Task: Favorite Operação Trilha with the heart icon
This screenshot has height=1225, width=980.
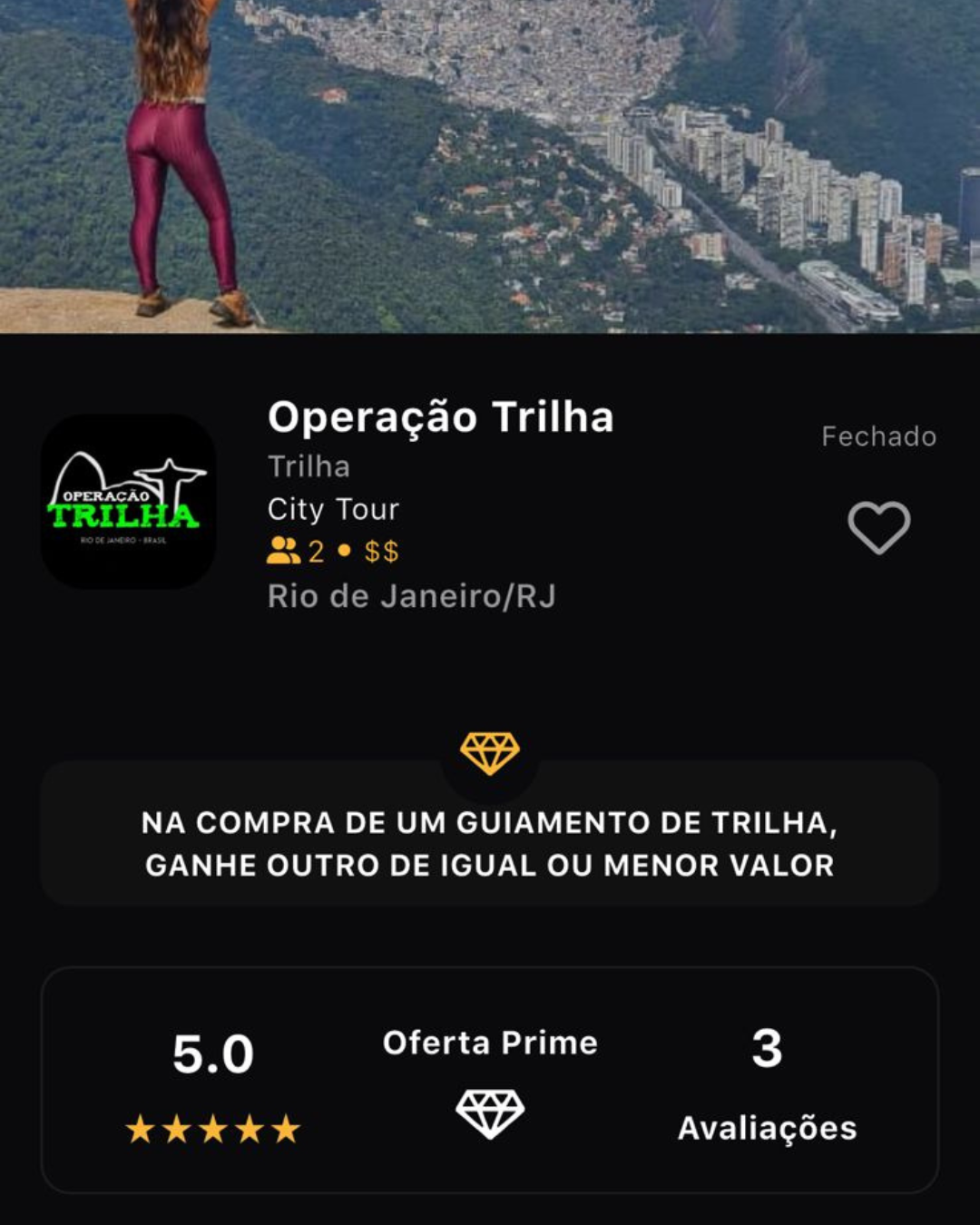Action: 878,526
